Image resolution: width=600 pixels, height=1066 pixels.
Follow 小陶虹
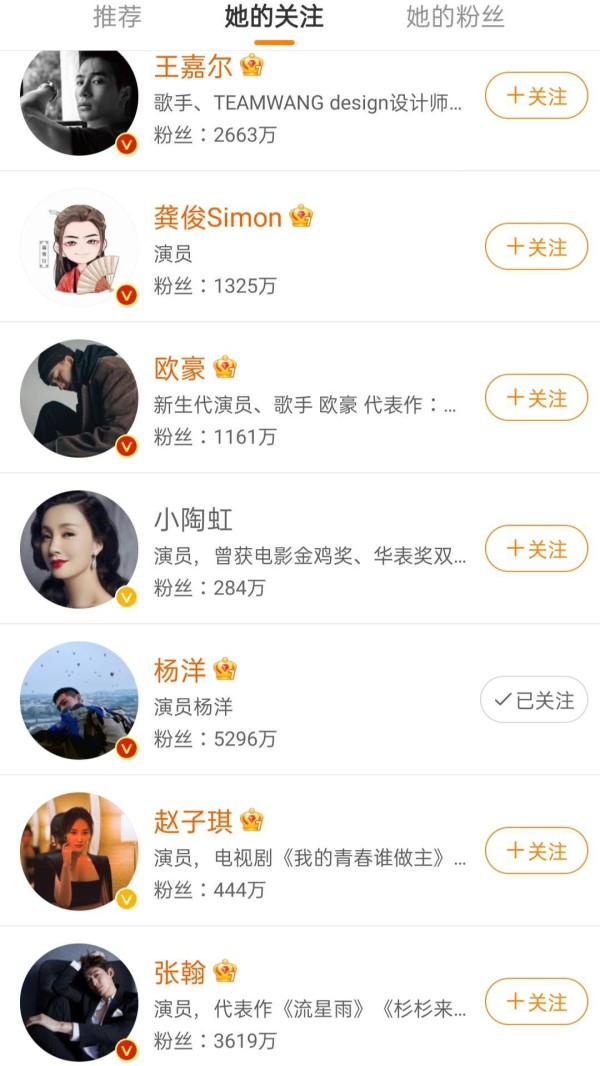click(536, 549)
